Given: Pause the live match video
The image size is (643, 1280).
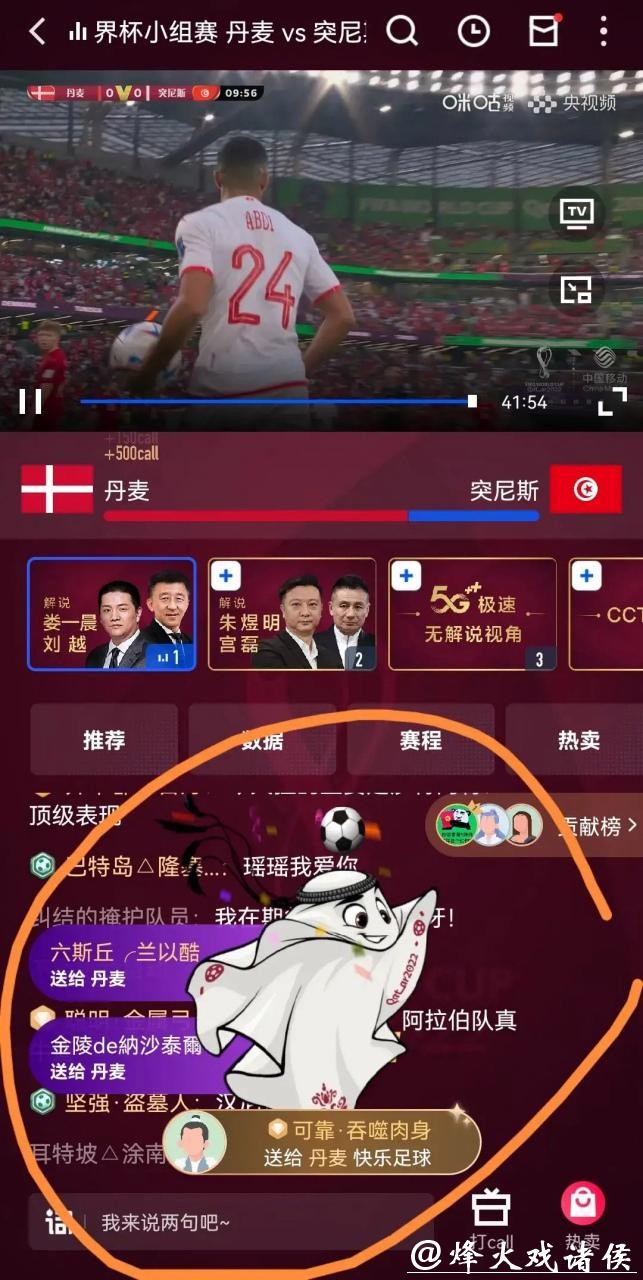Looking at the screenshot, I should (31, 402).
